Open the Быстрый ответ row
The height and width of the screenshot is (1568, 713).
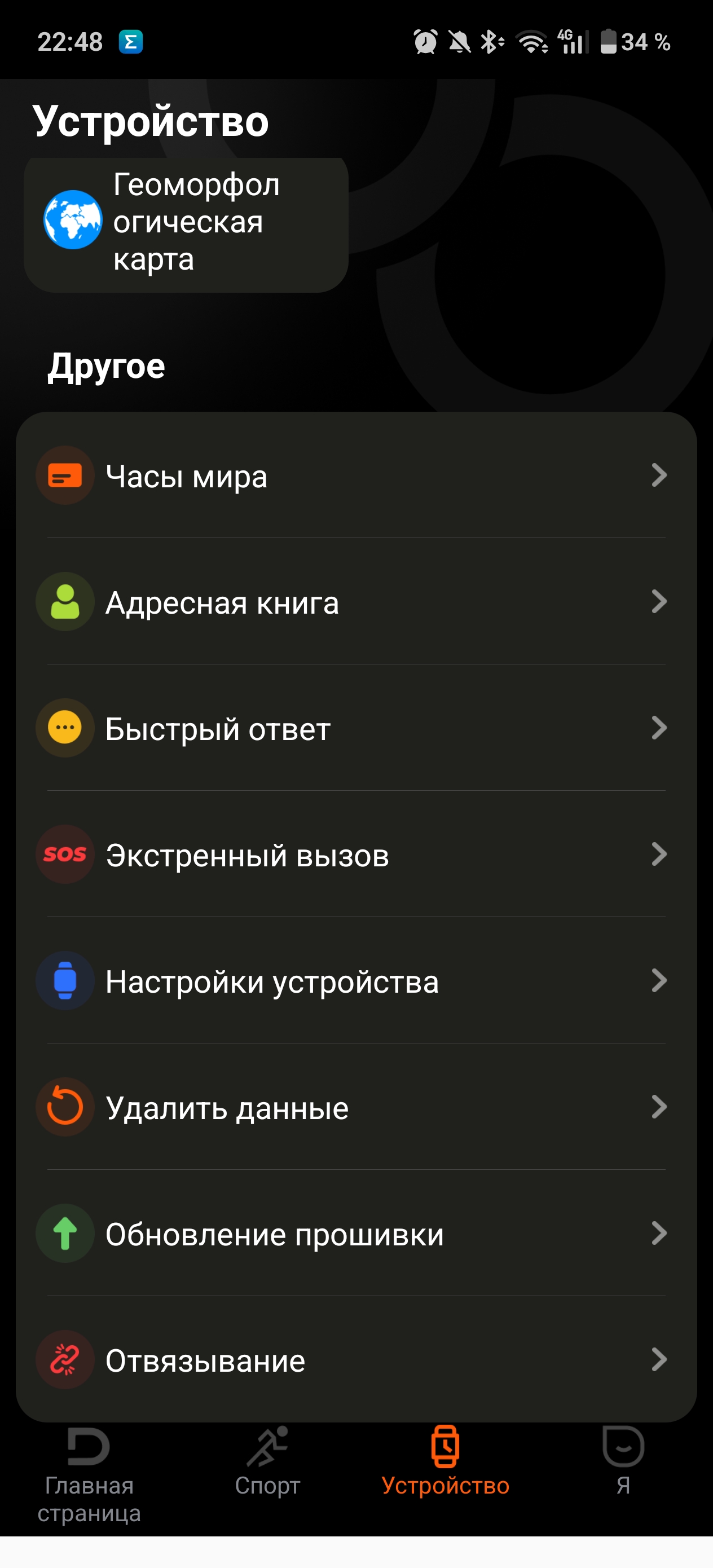tap(356, 729)
